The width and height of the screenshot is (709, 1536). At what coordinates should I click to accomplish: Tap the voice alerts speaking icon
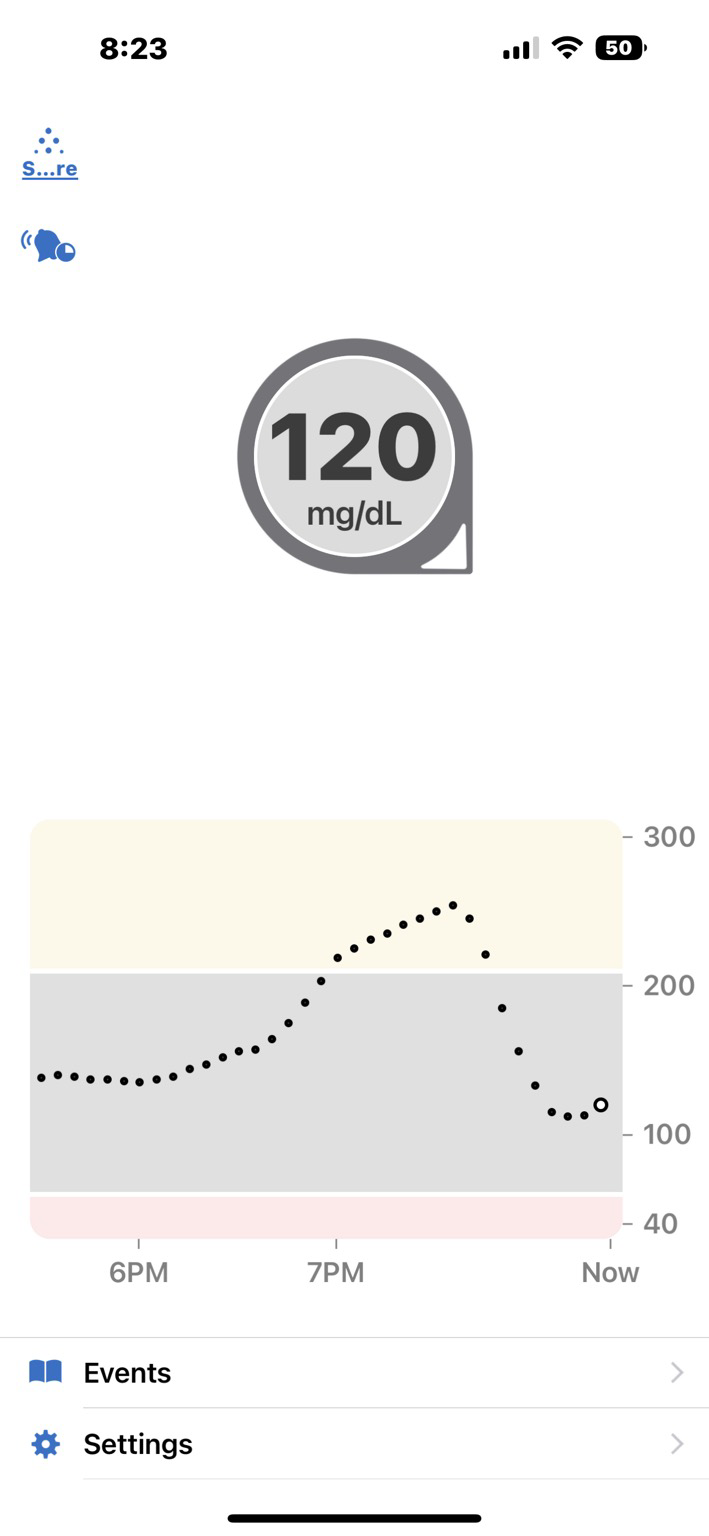(x=49, y=245)
